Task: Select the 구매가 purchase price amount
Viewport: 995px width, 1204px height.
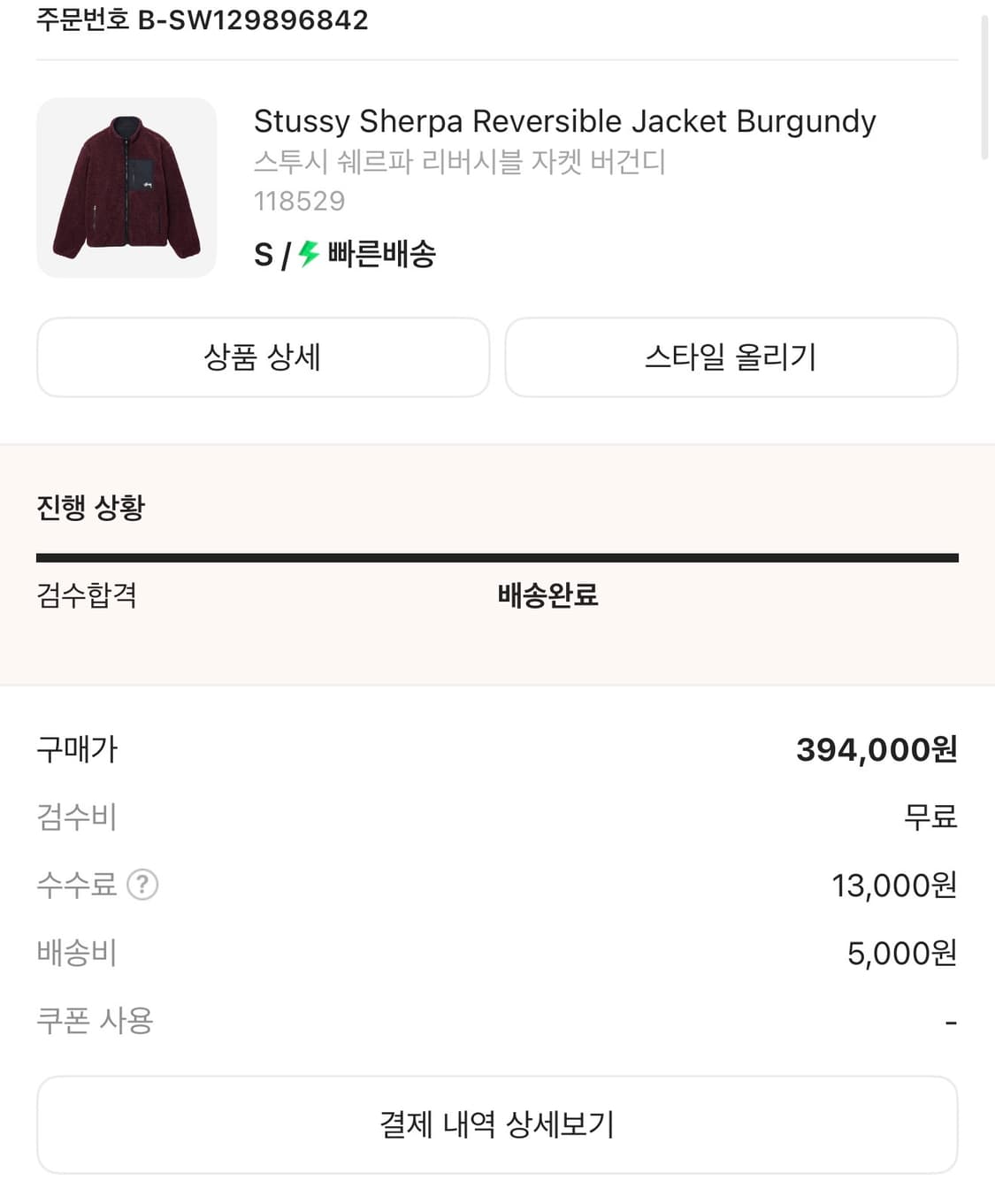Action: pos(877,749)
